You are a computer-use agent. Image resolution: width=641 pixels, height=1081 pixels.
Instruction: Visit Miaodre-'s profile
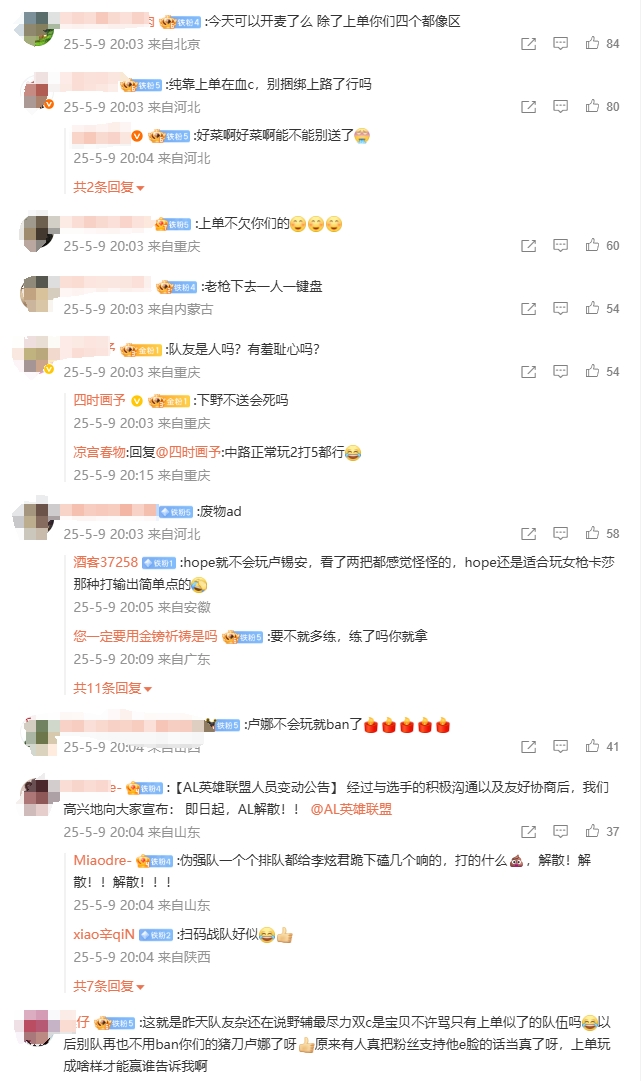click(104, 860)
